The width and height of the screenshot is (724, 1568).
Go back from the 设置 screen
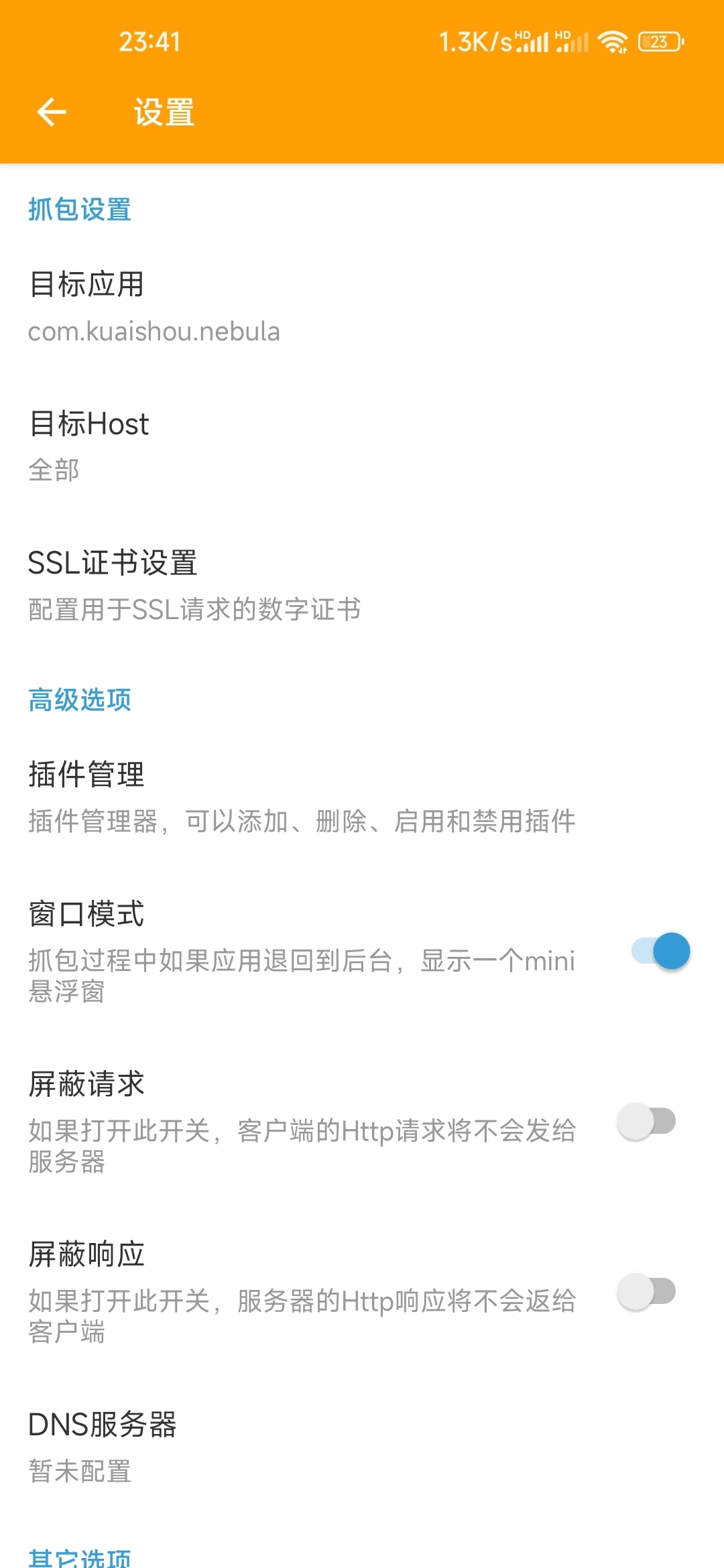[x=52, y=111]
